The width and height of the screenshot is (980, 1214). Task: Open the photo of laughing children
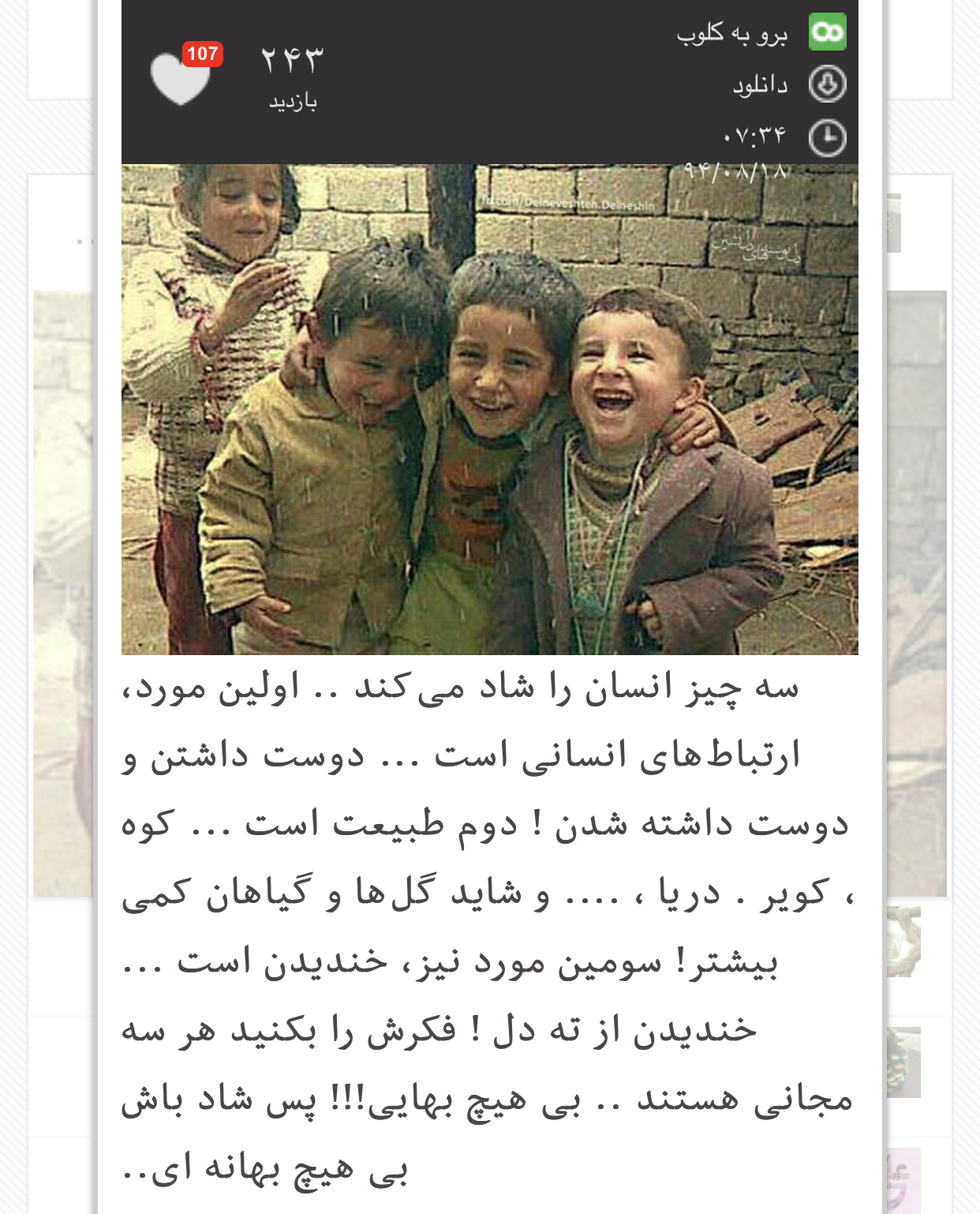pos(489,409)
